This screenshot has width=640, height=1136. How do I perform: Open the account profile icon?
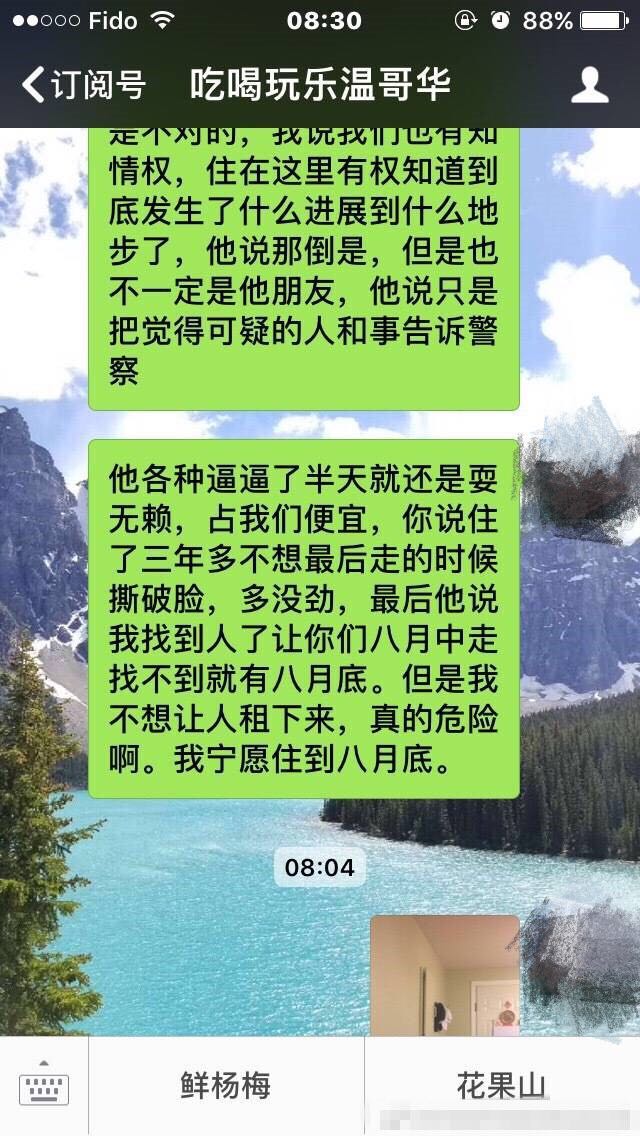[x=589, y=85]
